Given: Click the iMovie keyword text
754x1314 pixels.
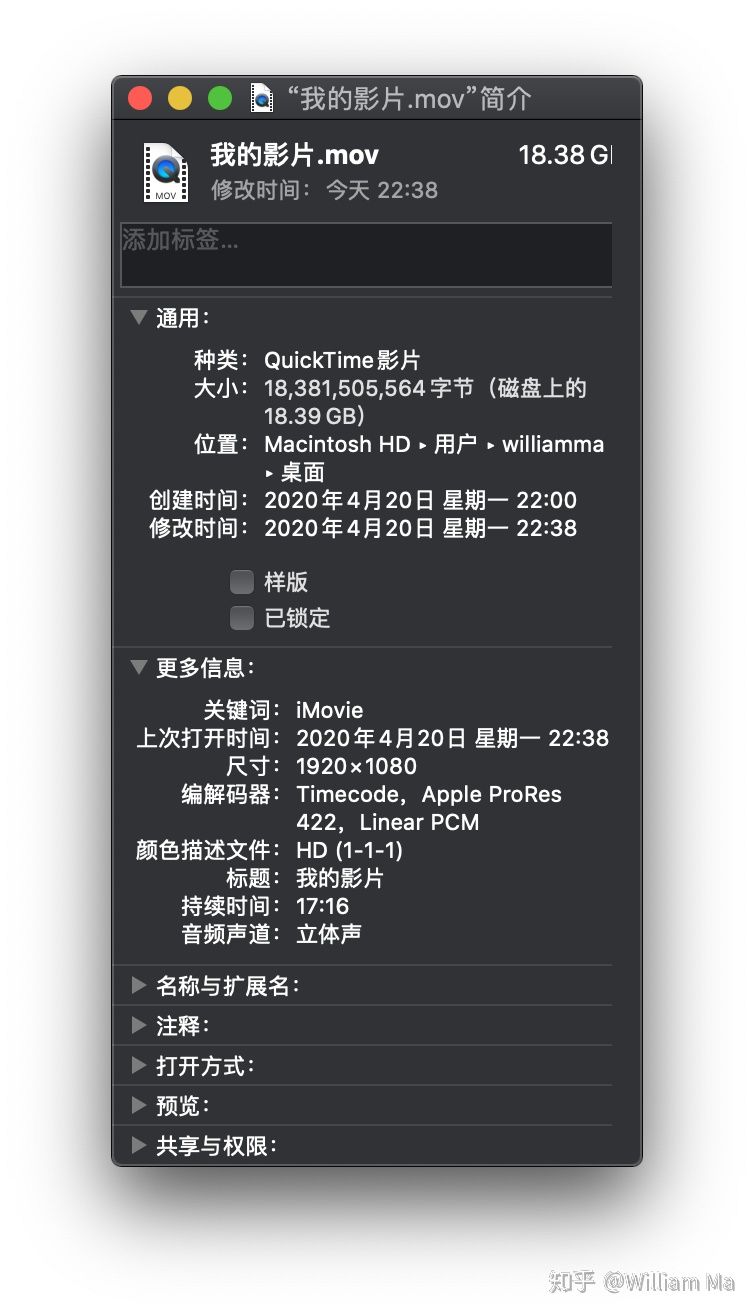Looking at the screenshot, I should tap(329, 710).
